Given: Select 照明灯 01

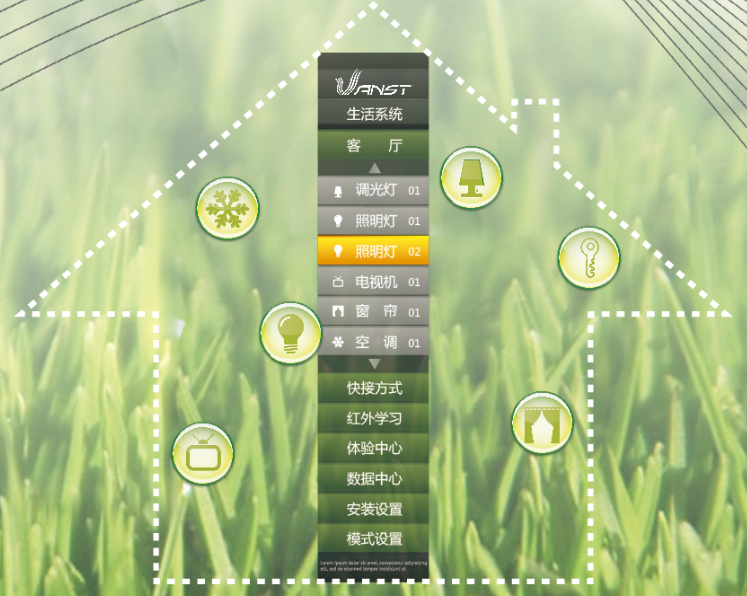Looking at the screenshot, I should click(x=374, y=220).
